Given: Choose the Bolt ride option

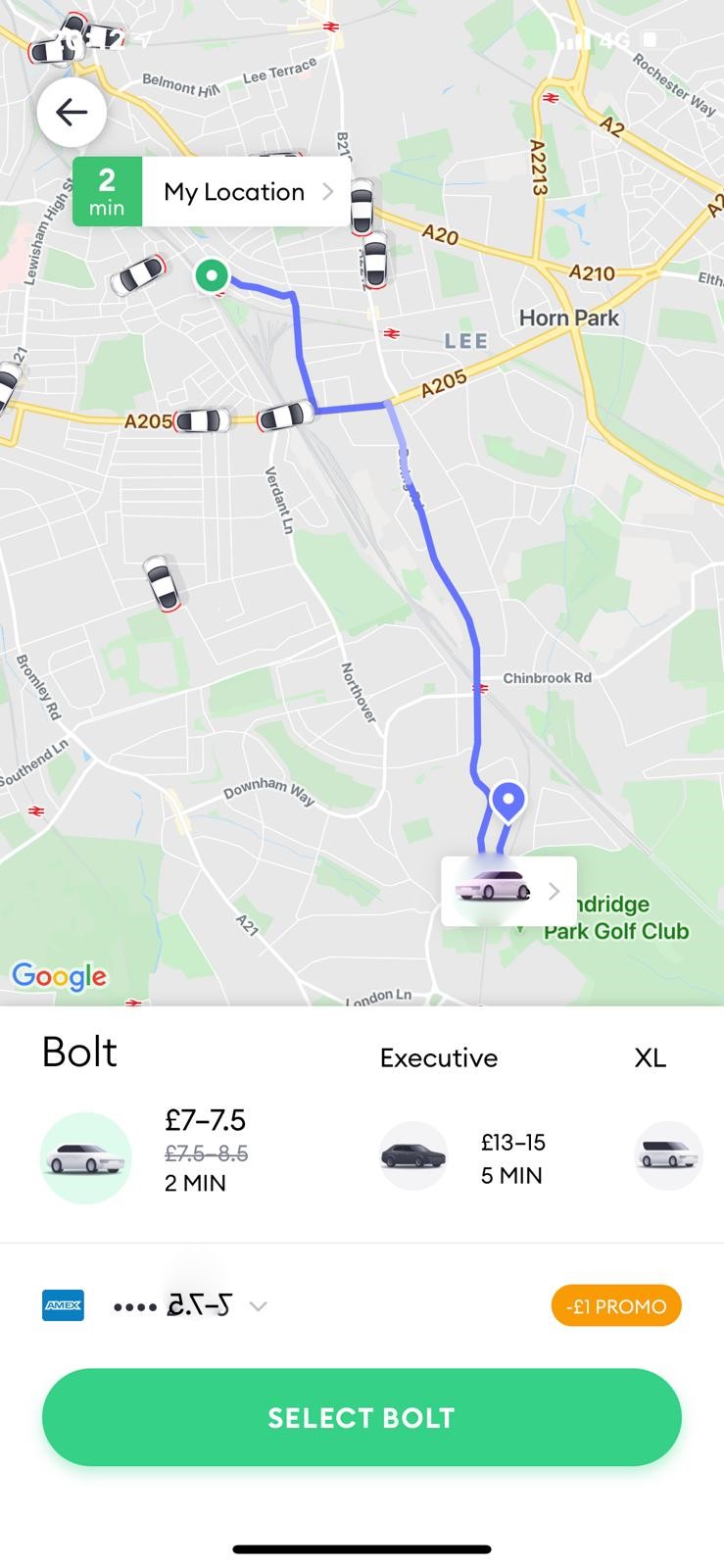Looking at the screenshot, I should [186, 1117].
